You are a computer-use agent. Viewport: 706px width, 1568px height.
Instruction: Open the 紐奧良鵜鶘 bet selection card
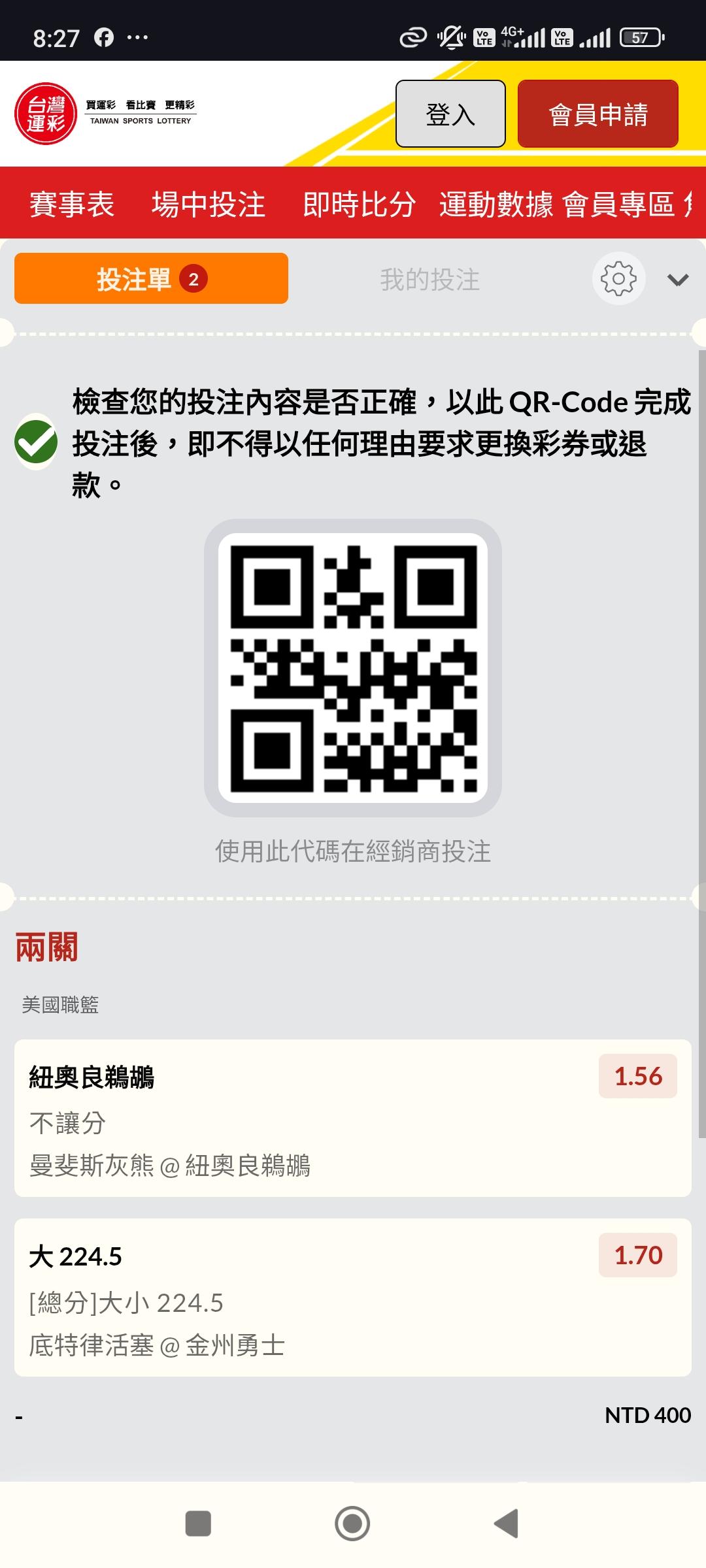pyautogui.click(x=353, y=1118)
